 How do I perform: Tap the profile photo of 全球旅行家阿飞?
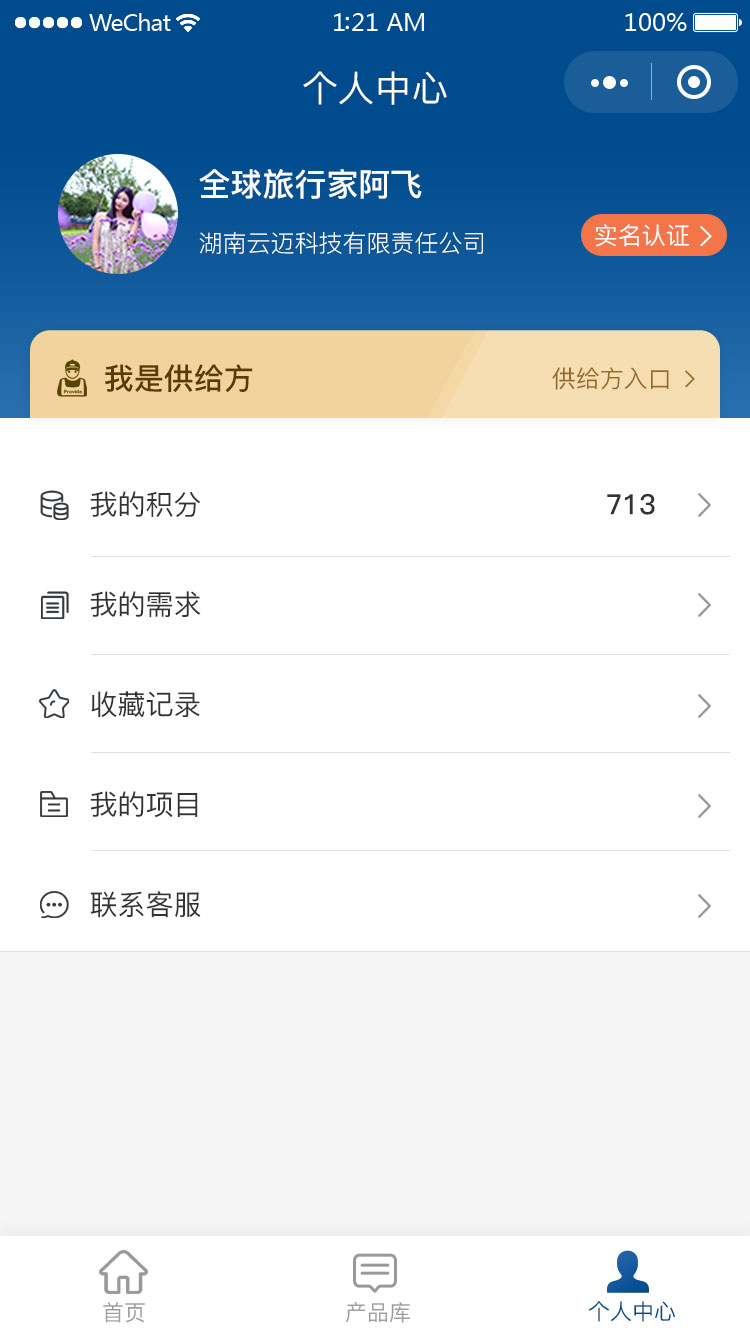[118, 214]
